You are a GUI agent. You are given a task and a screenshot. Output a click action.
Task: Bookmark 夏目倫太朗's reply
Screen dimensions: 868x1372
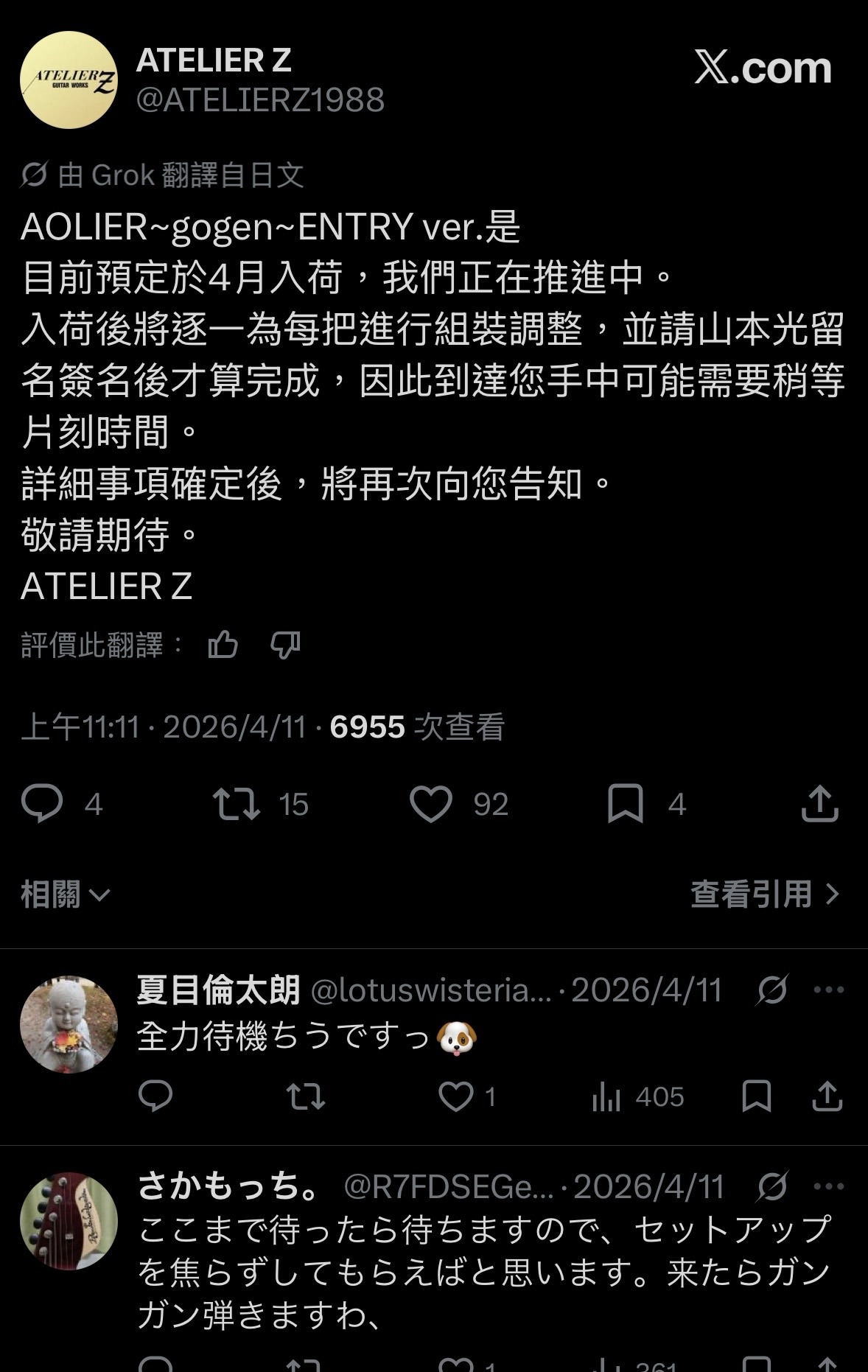756,1096
